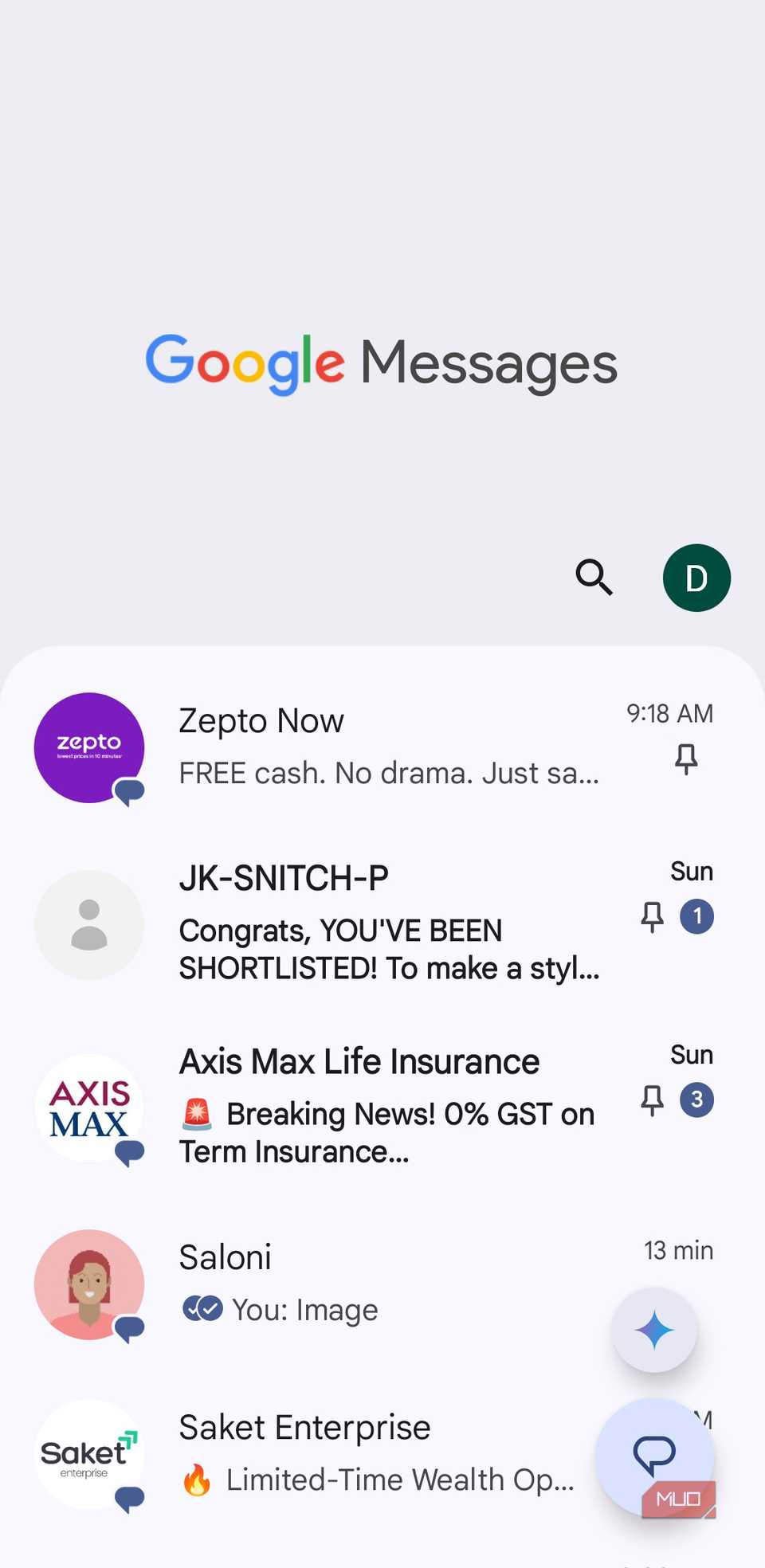Click the pin icon on Zepto Now conversation
Screen dimensions: 765x1568
click(687, 759)
